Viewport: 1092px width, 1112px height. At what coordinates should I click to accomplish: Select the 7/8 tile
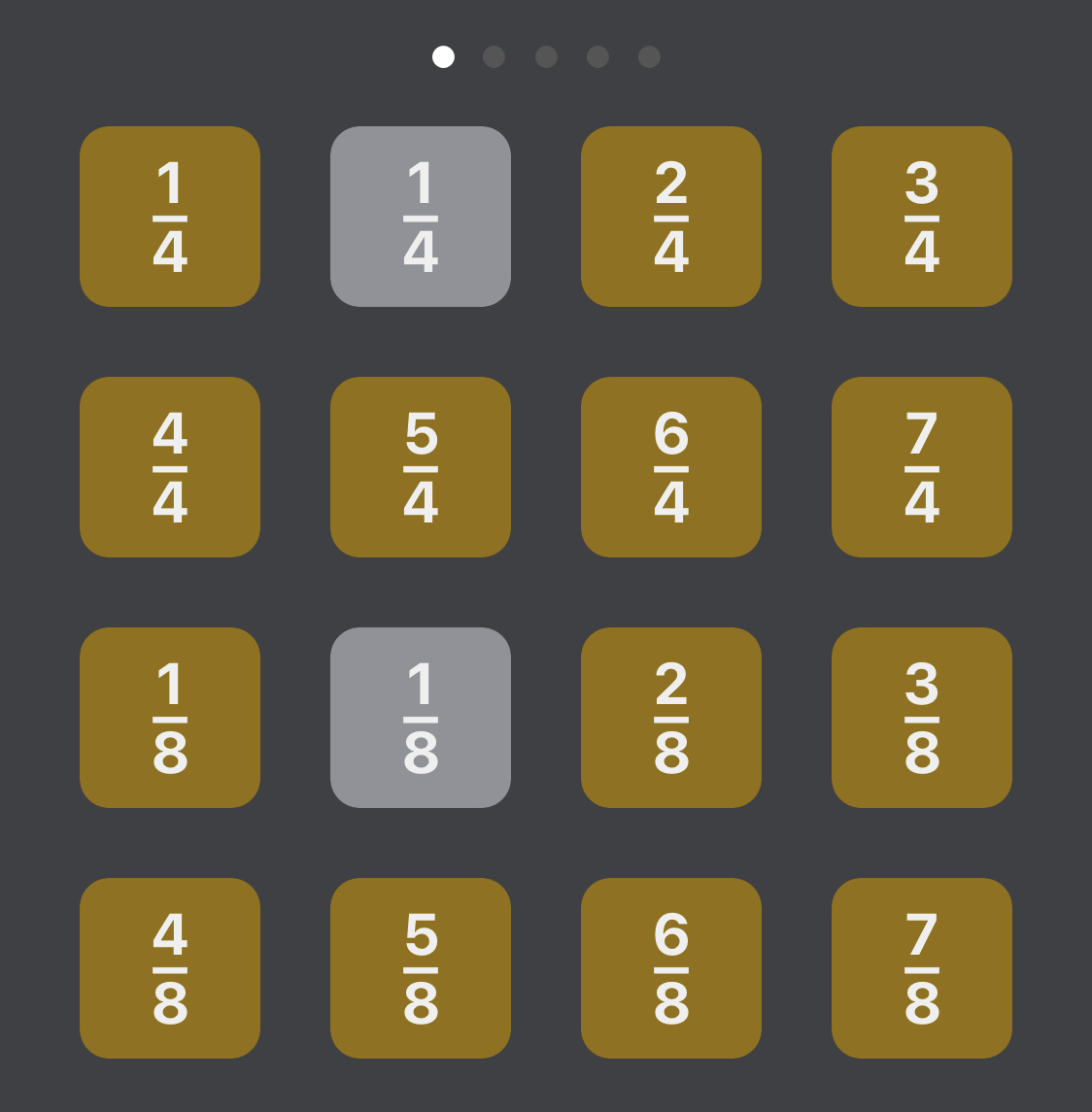[x=922, y=968]
